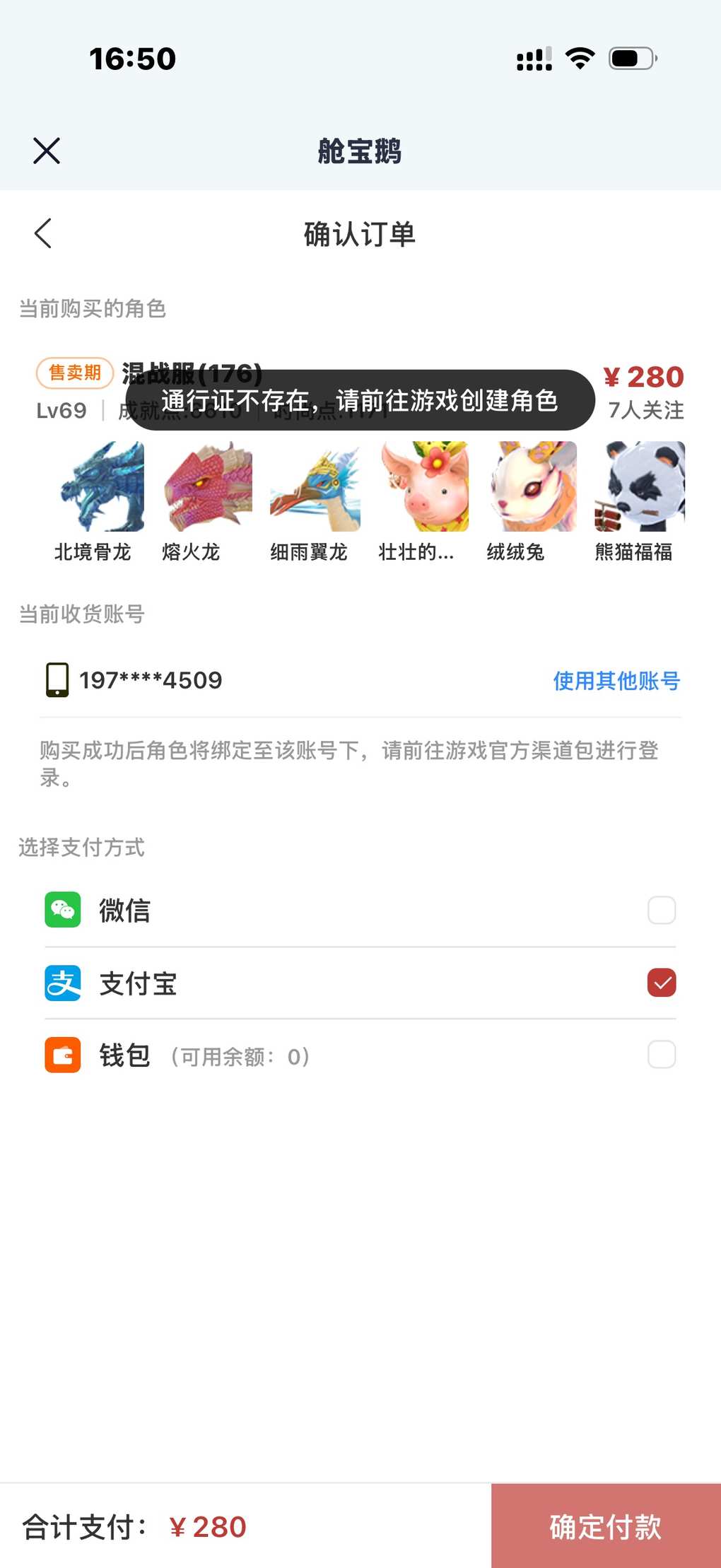This screenshot has width=721, height=1568.
Task: Confirm payment with 确定付款
Action: click(606, 1526)
